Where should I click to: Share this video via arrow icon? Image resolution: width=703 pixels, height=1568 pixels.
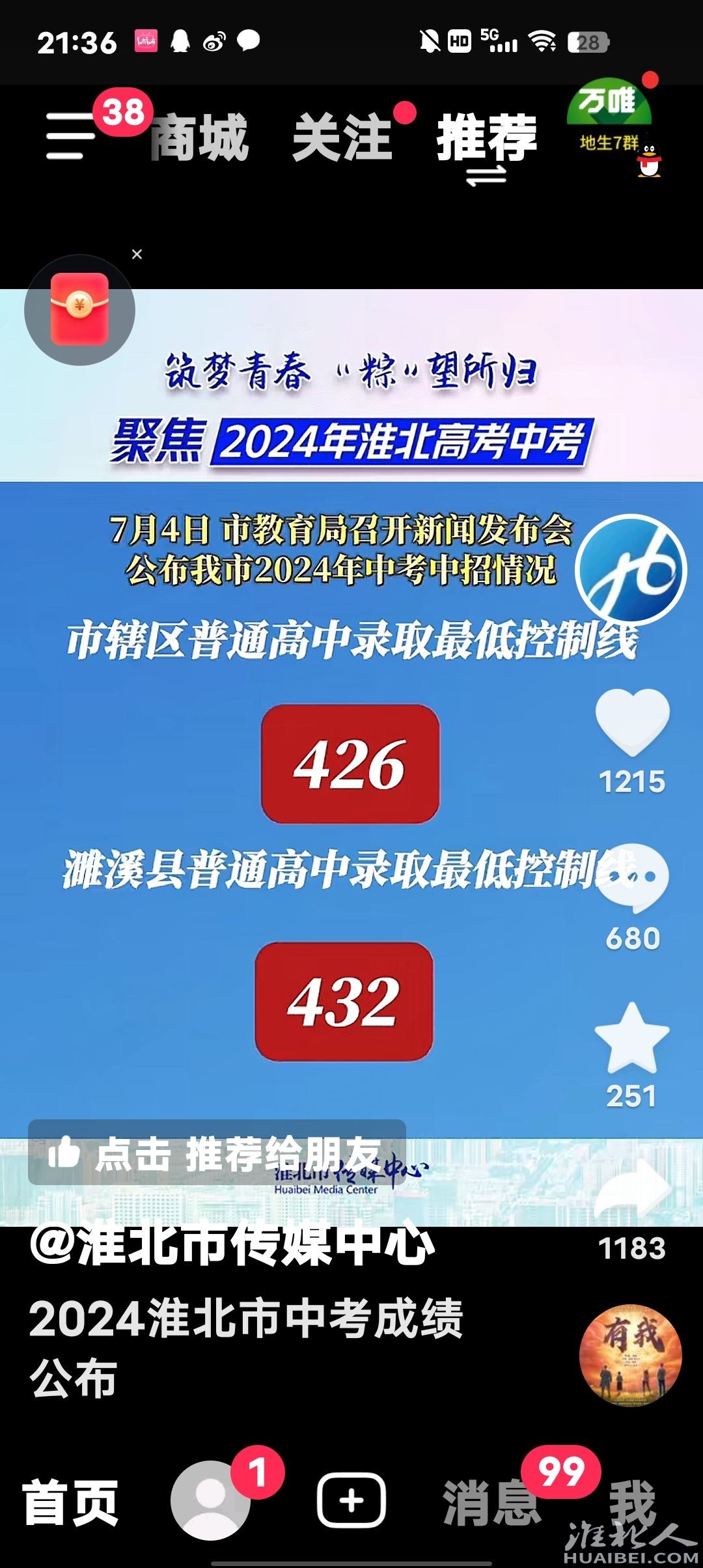click(631, 1188)
